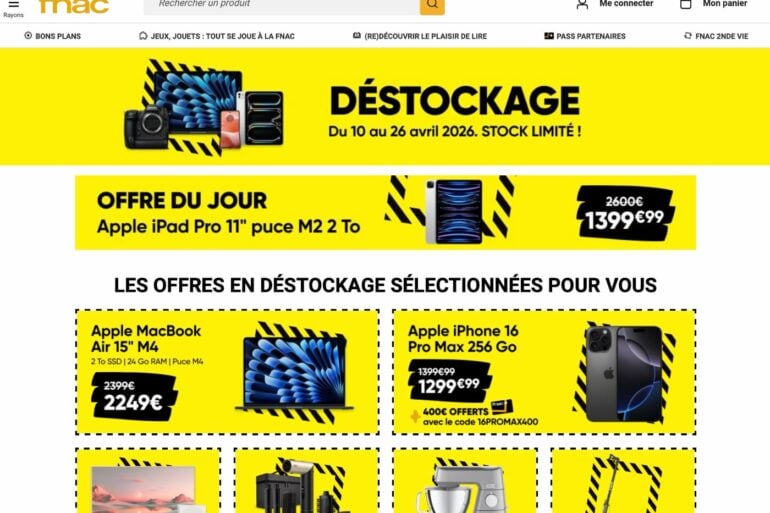Open Jeux, Jouets à la Fnac link
770x513 pixels.
tap(217, 36)
